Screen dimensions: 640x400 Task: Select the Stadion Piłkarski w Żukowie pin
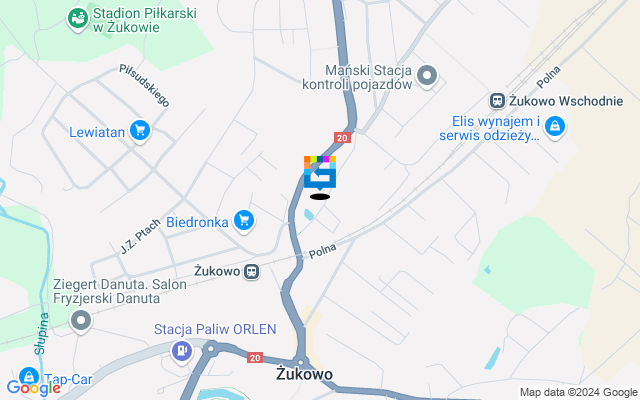[77, 17]
